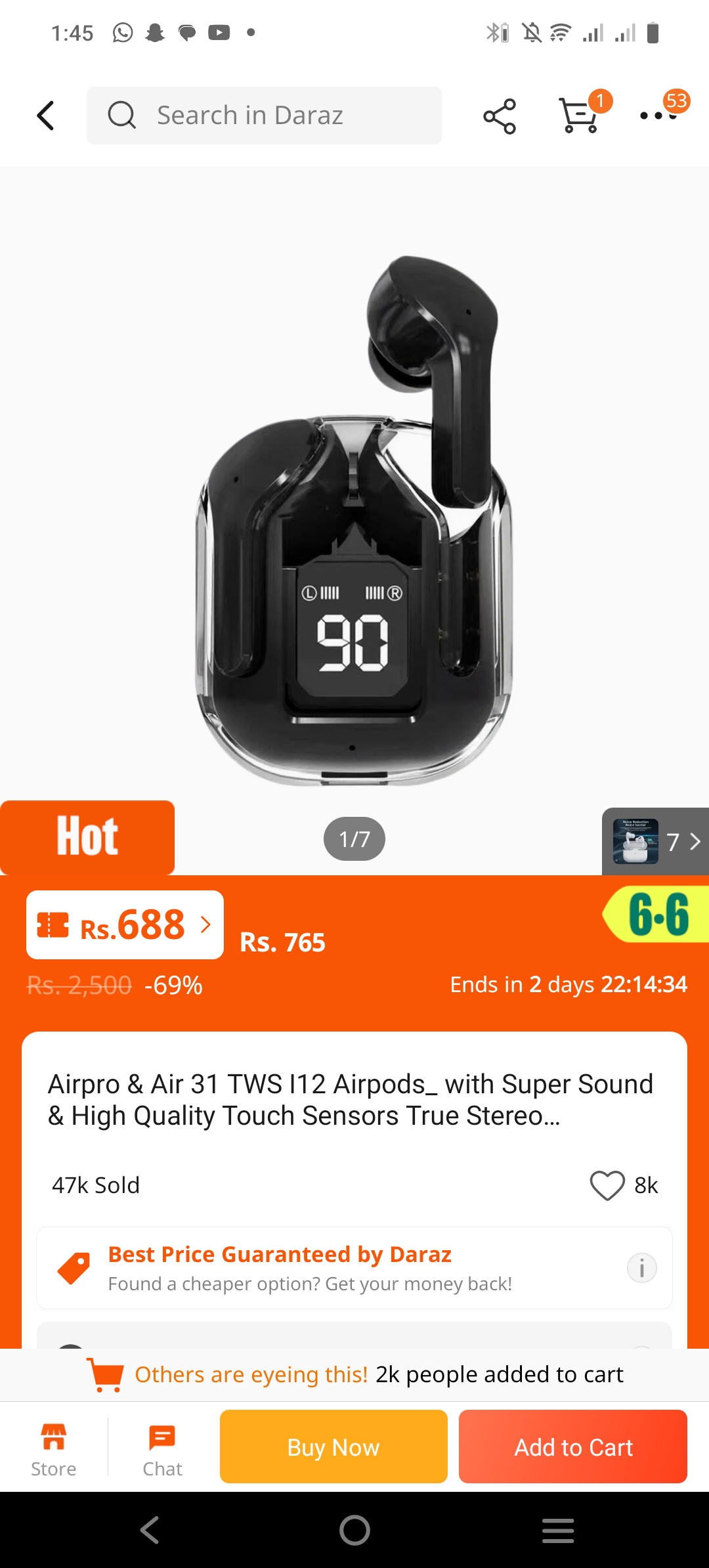Add product to wishlist with heart icon

tap(607, 1185)
